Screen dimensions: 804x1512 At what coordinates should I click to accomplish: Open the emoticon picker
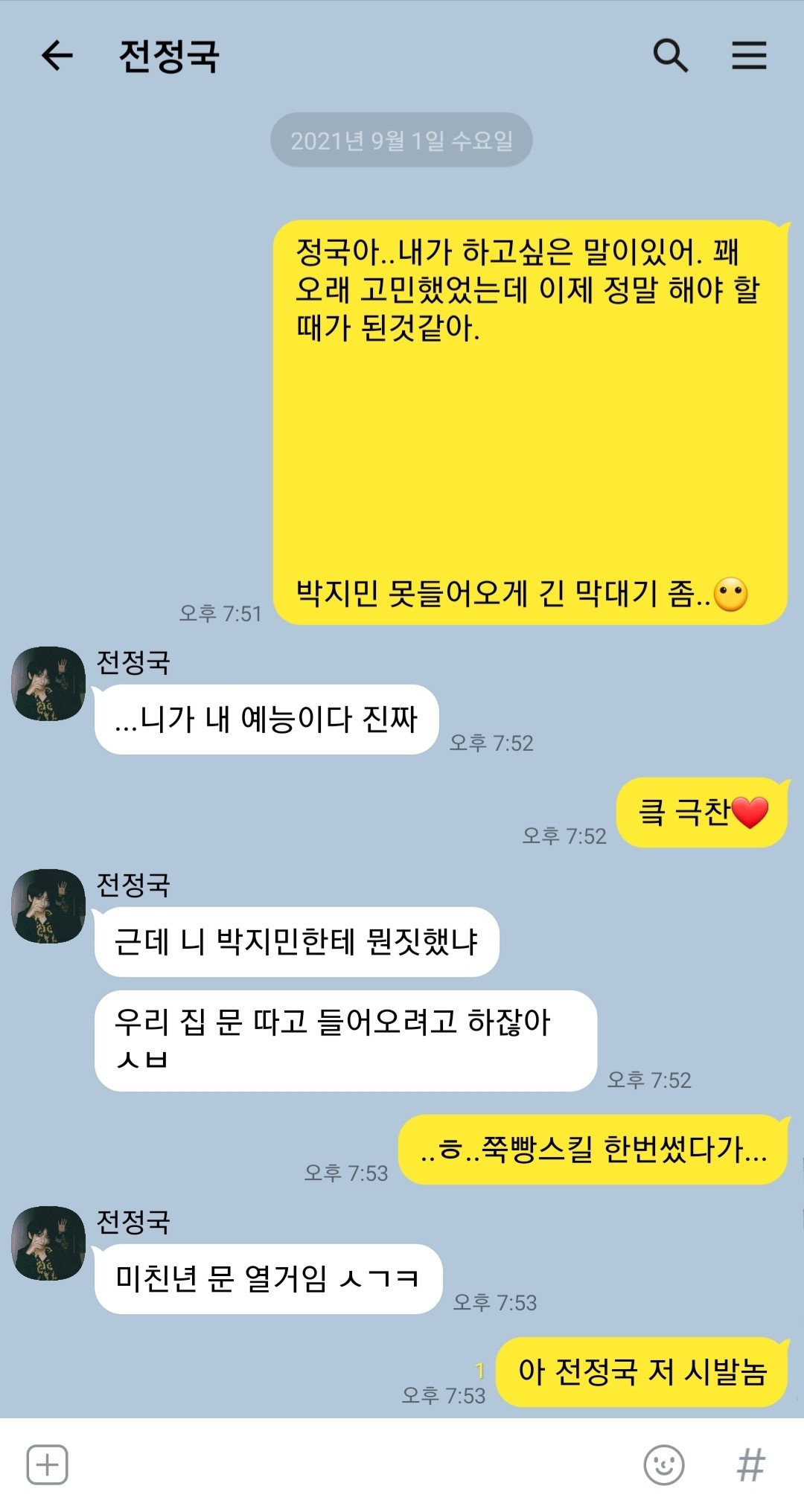point(663,1464)
